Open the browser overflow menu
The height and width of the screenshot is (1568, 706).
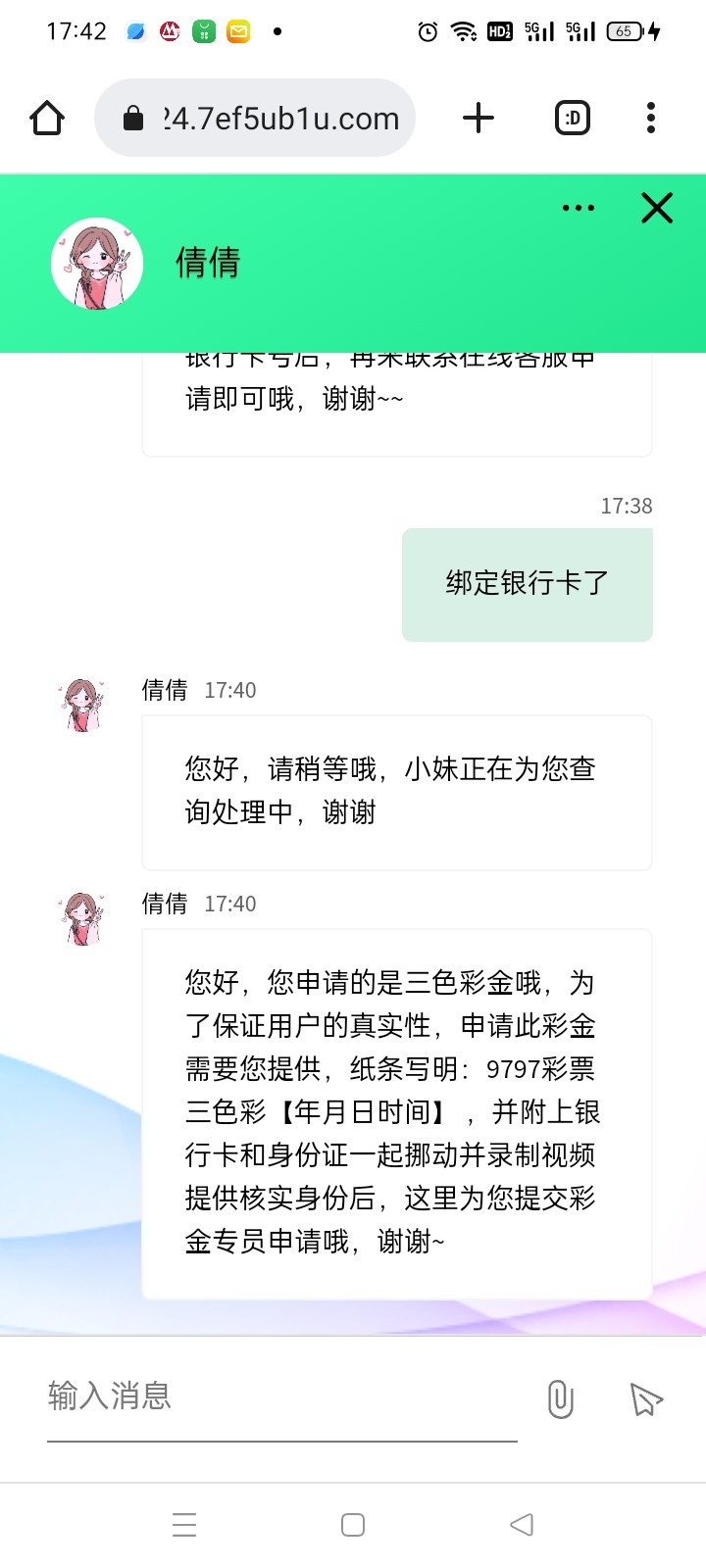651,119
